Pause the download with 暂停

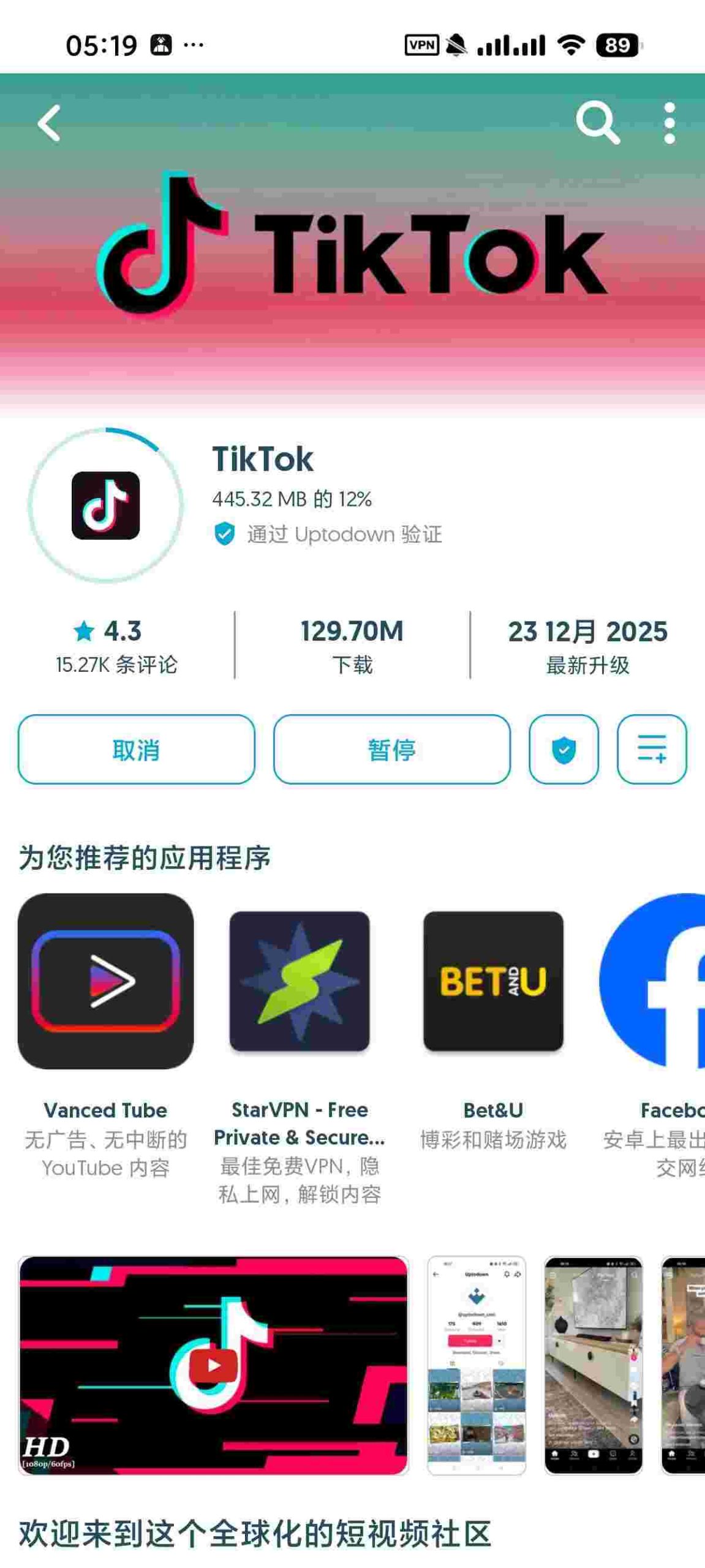tap(391, 749)
